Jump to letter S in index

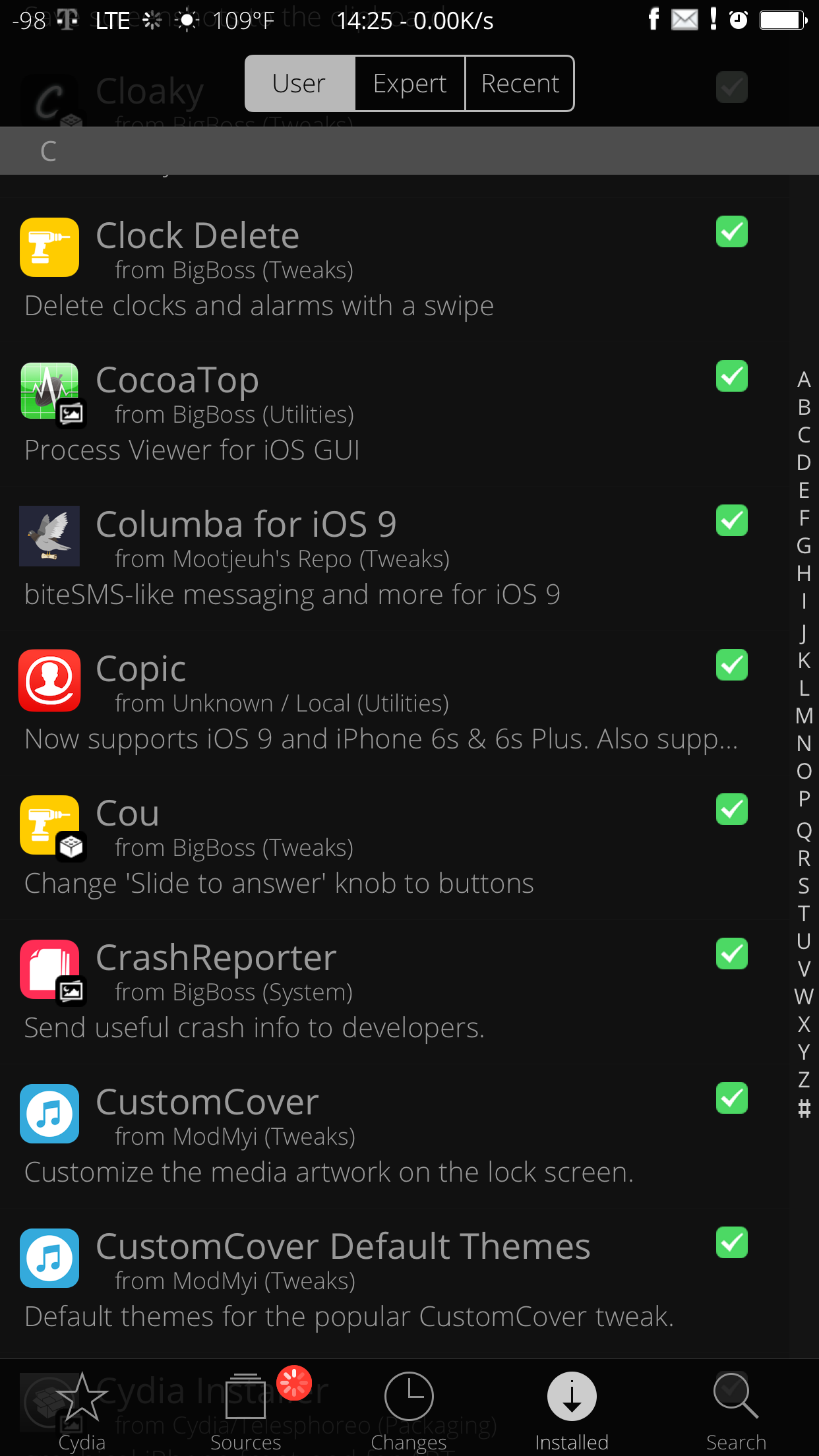(x=804, y=886)
